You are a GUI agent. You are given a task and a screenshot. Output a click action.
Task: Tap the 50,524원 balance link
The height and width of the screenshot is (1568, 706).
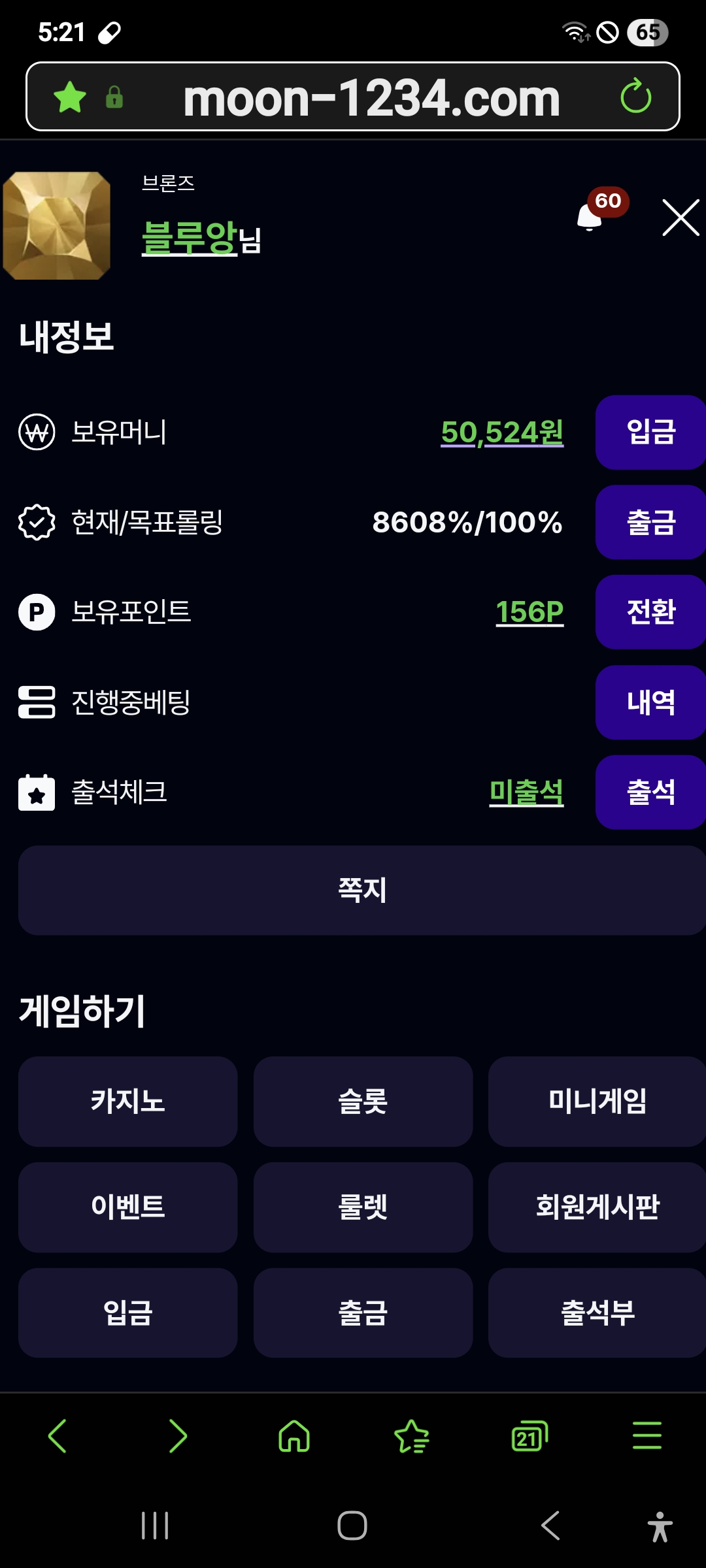point(502,433)
